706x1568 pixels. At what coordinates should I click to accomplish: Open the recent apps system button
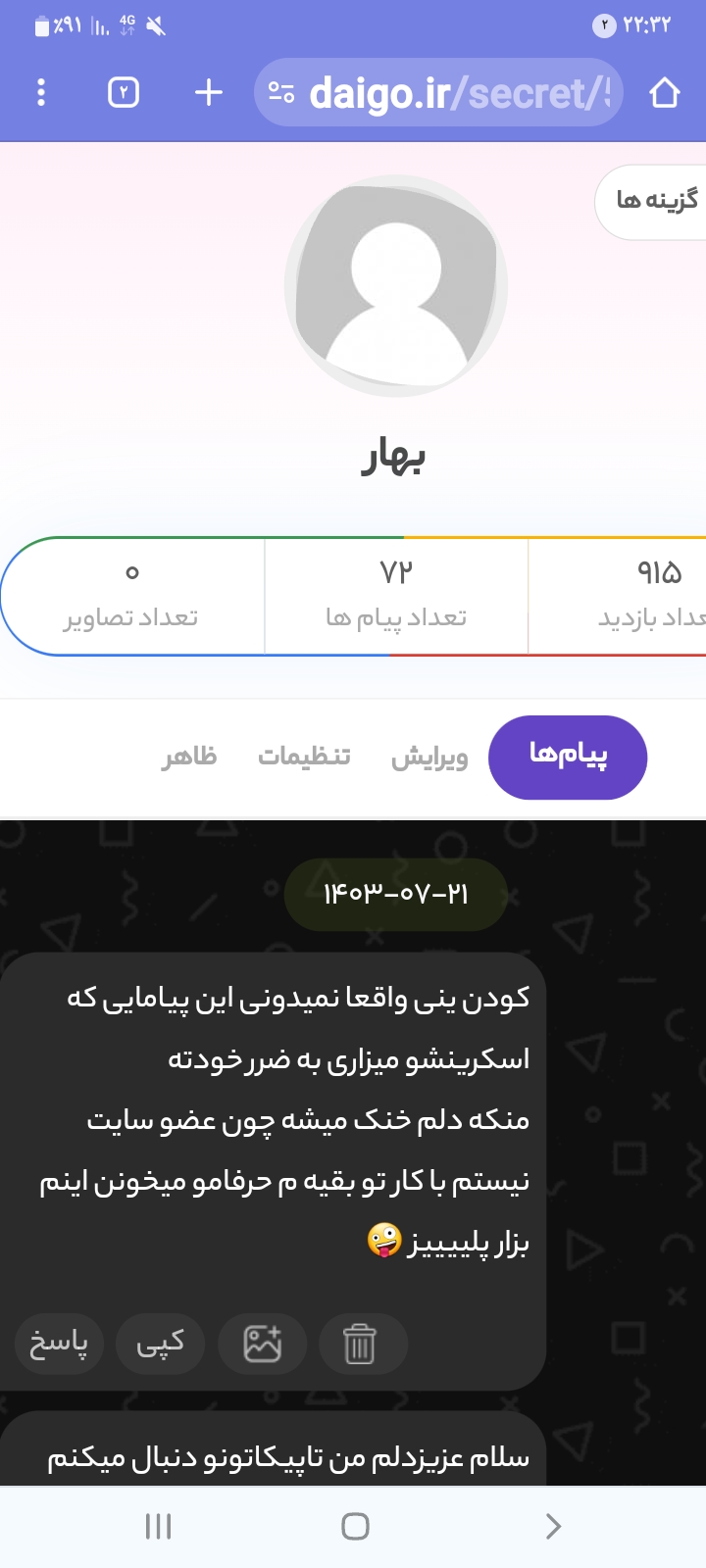tap(158, 1526)
